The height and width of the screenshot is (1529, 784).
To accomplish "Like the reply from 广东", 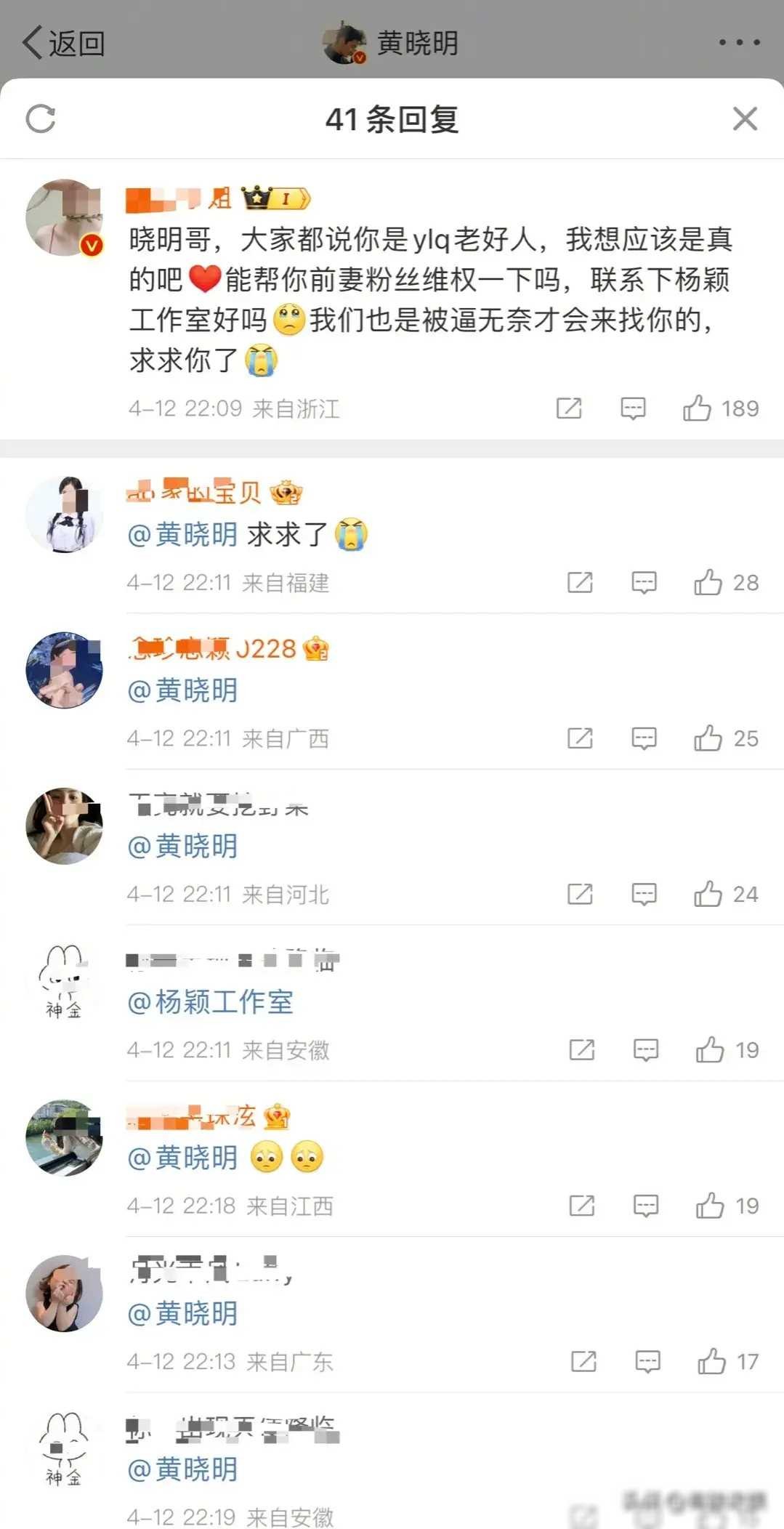I will pos(711,1361).
